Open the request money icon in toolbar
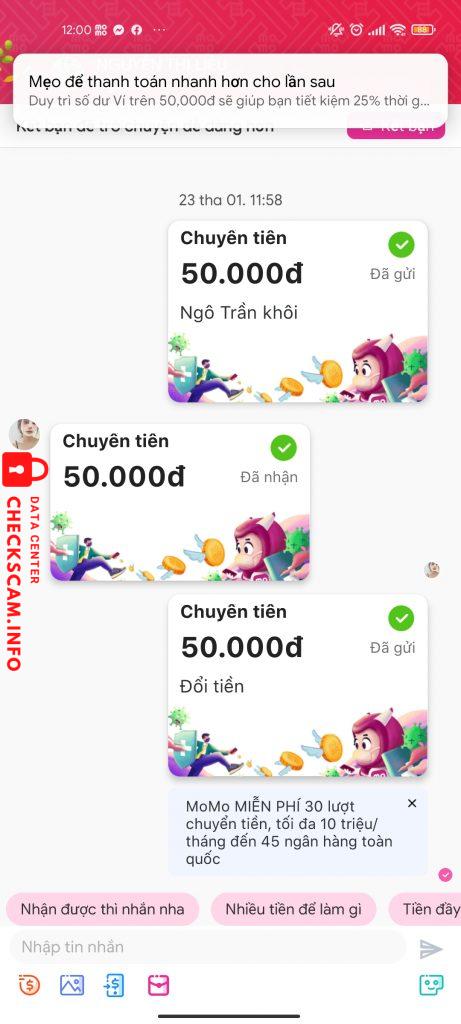Viewport: 461px width, 1024px height. (114, 985)
